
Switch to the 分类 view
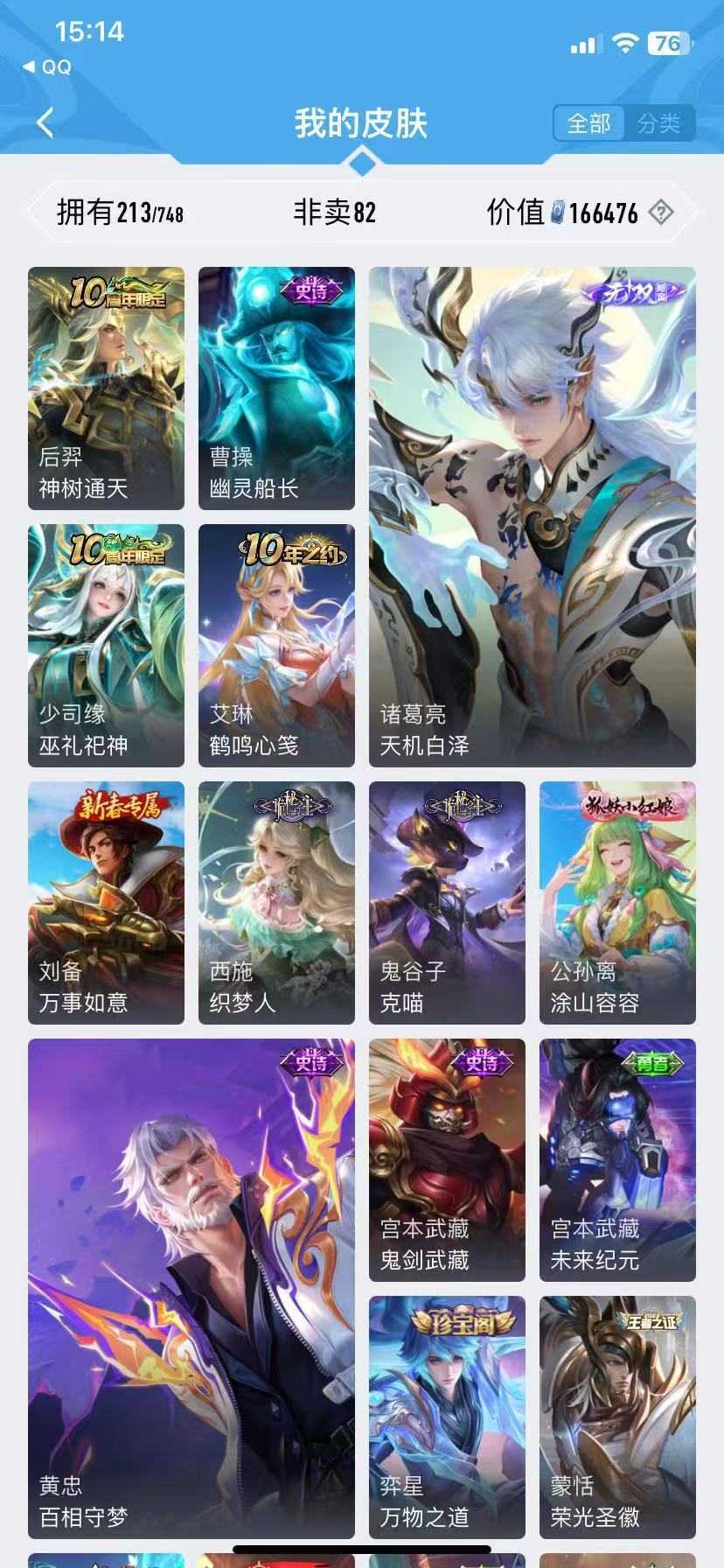pyautogui.click(x=658, y=123)
